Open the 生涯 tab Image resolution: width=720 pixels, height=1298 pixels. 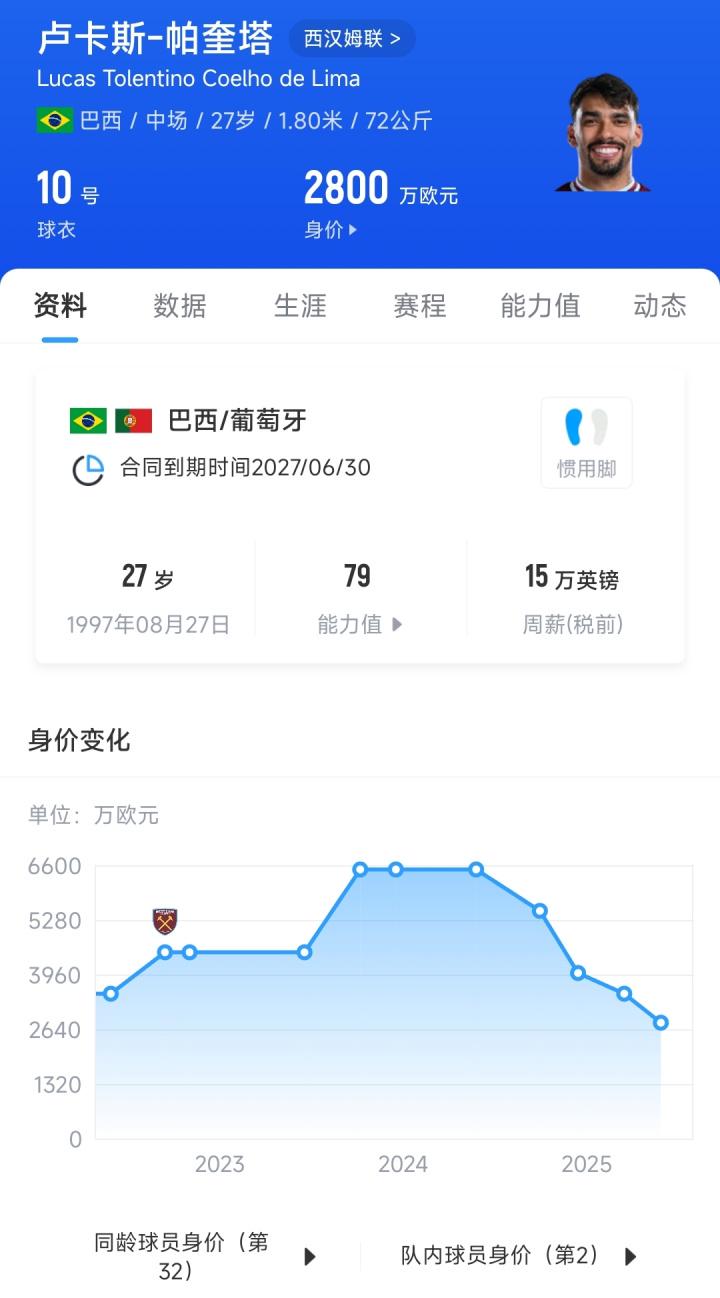pos(300,306)
